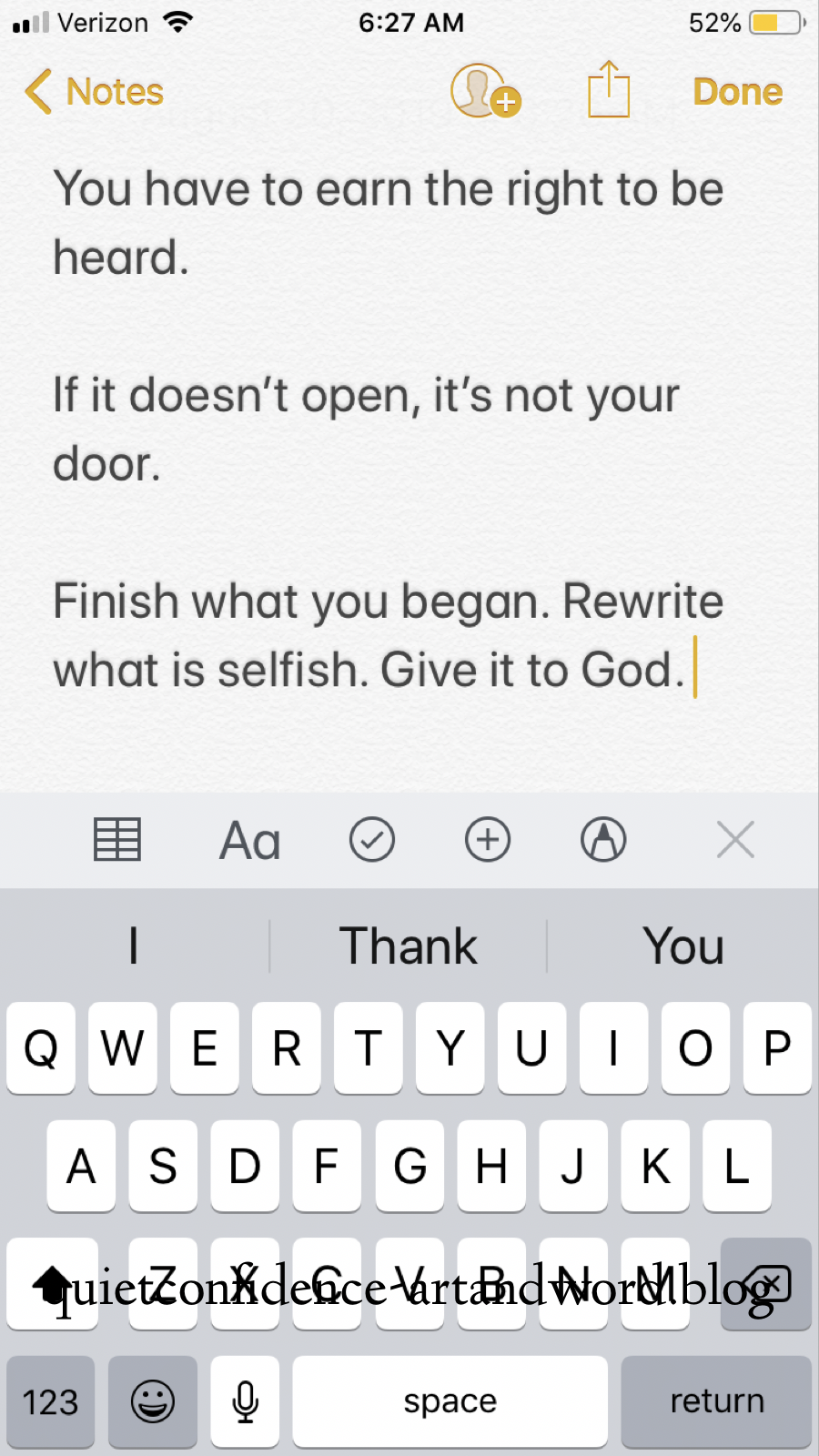Image resolution: width=819 pixels, height=1456 pixels.
Task: Tap the backspace key
Action: point(766,1284)
